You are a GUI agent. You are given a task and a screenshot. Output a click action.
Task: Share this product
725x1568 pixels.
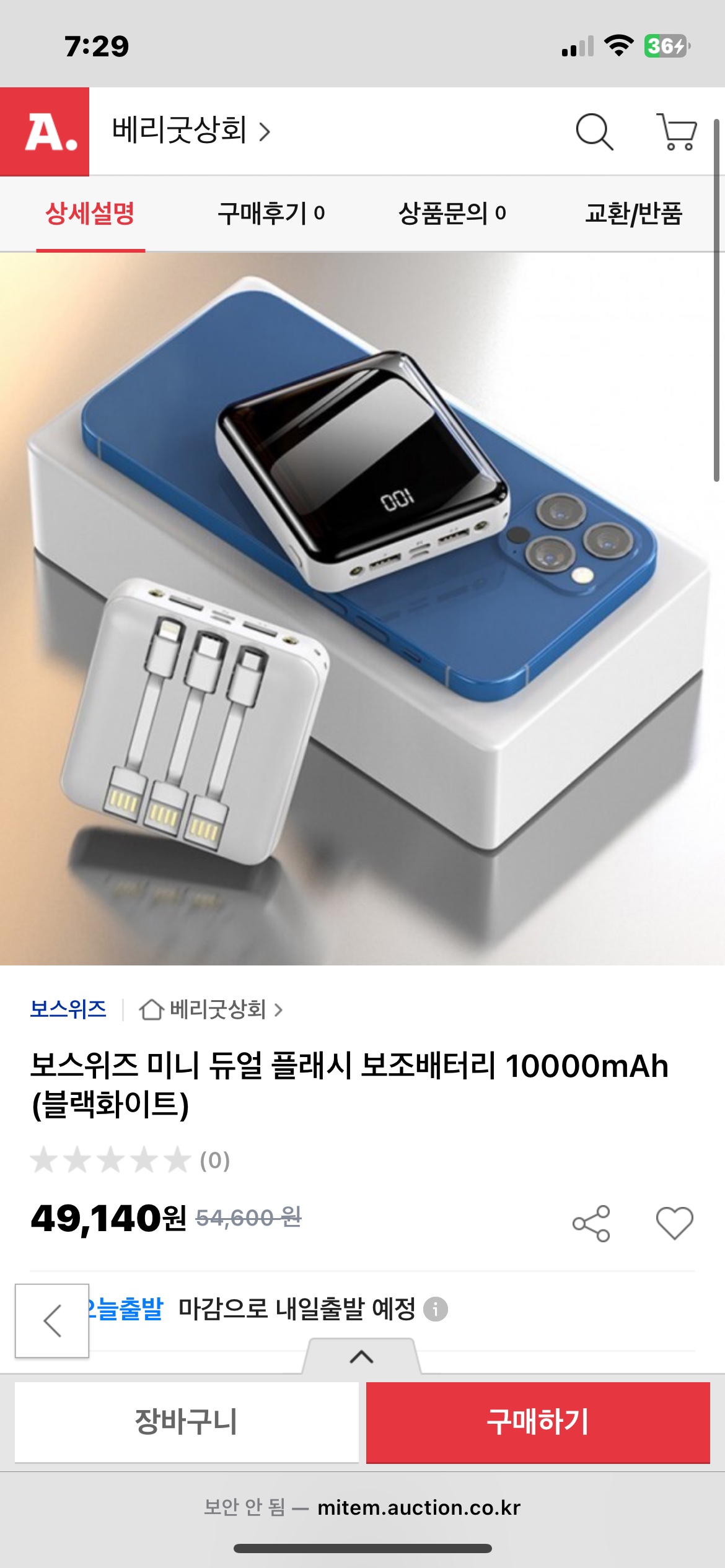pos(591,1223)
